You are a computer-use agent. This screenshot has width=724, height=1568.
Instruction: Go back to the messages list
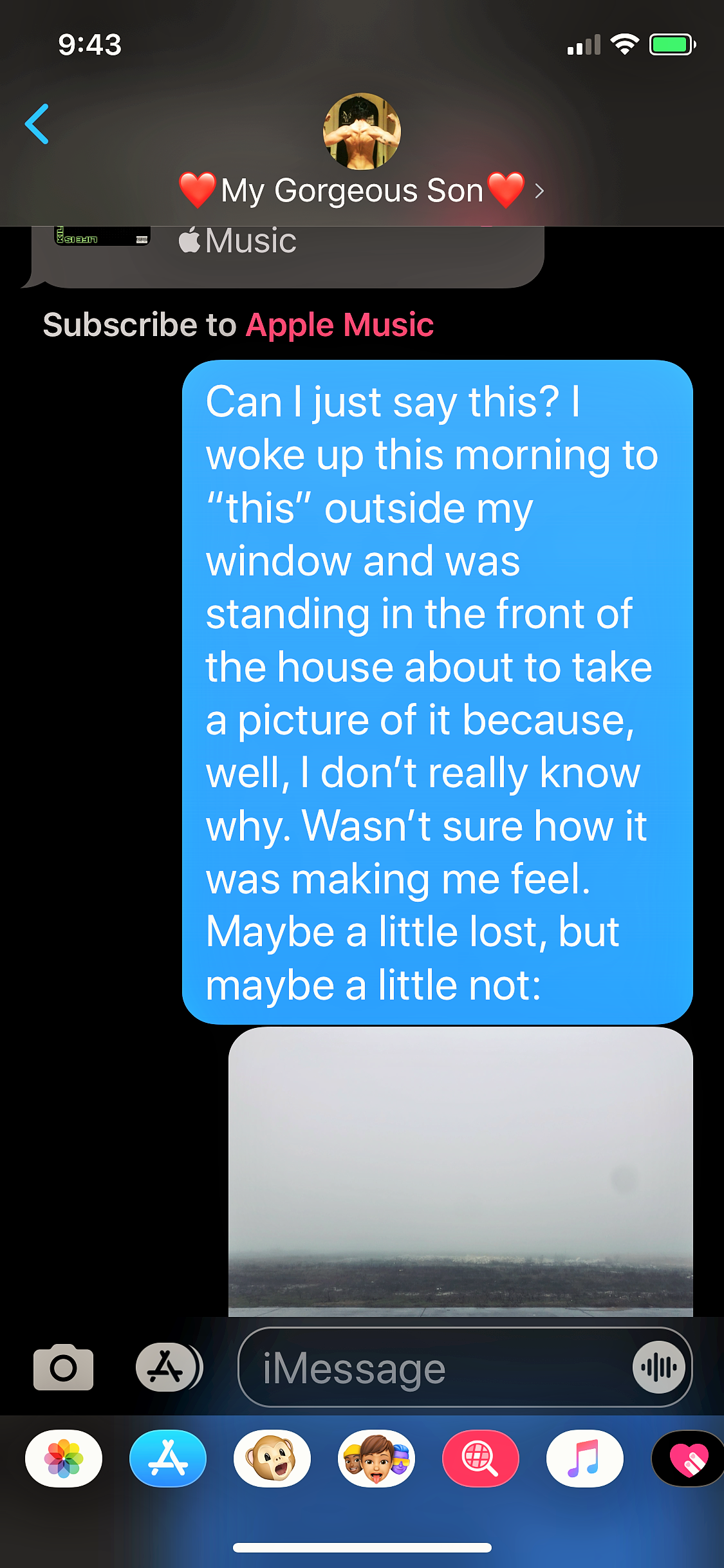(x=37, y=124)
